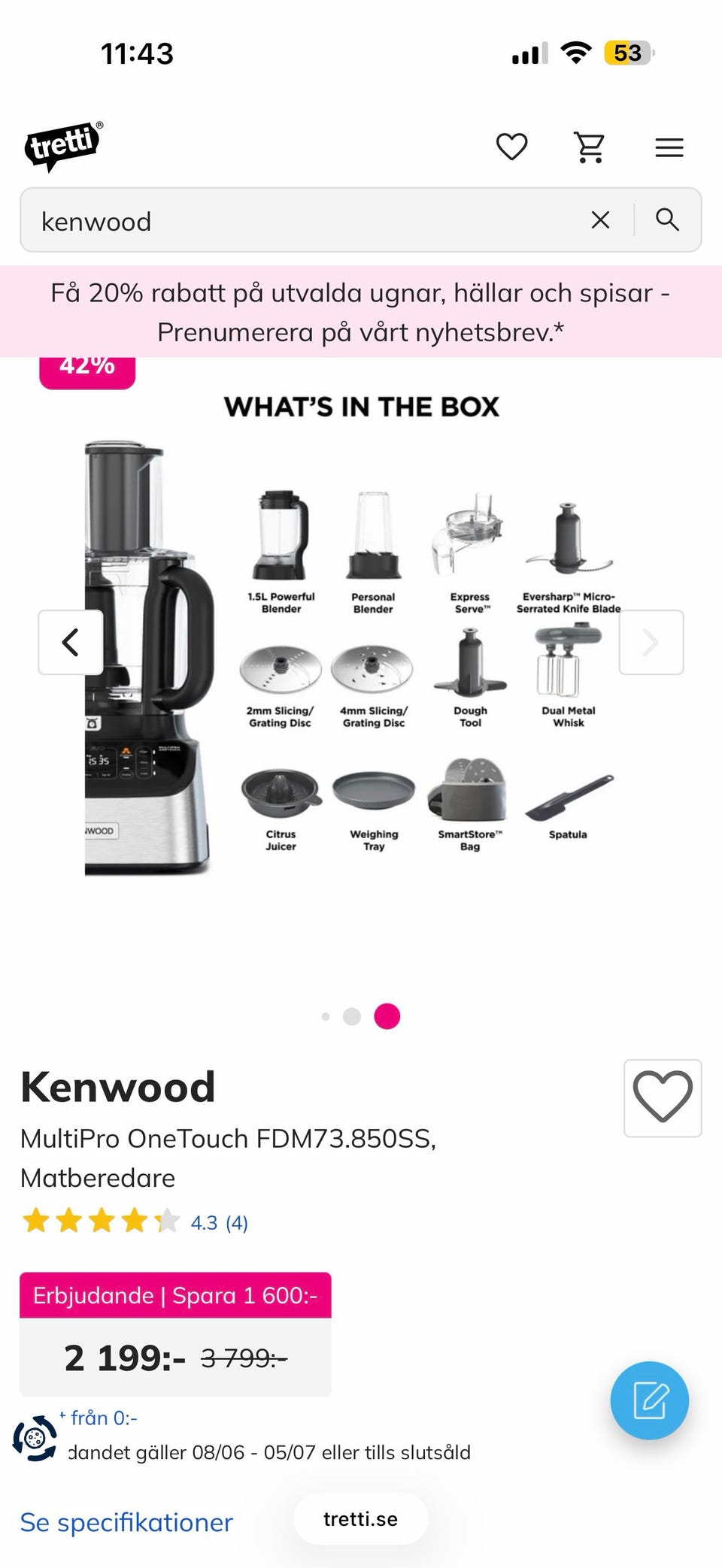Tap the blue feedback floating button
The width and height of the screenshot is (722, 1568).
point(650,1400)
